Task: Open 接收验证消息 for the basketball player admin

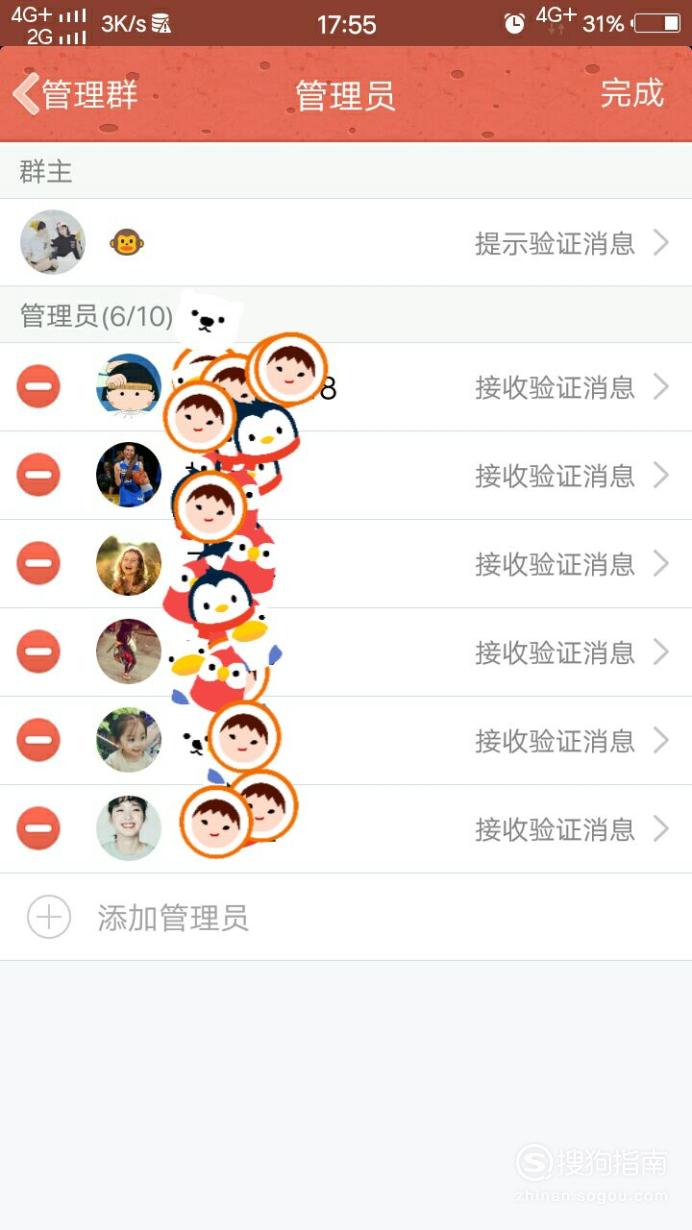Action: coord(571,475)
